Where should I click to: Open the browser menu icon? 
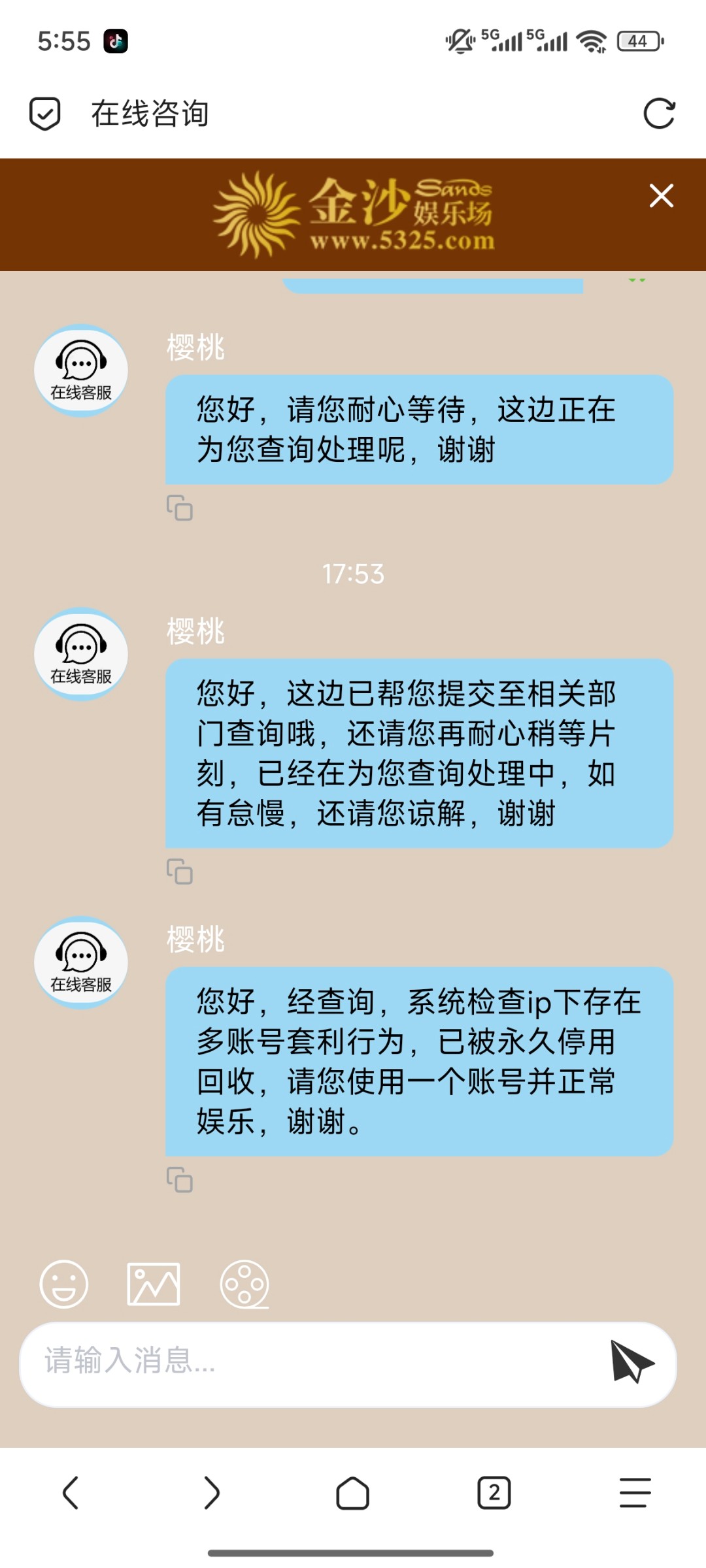(635, 1493)
